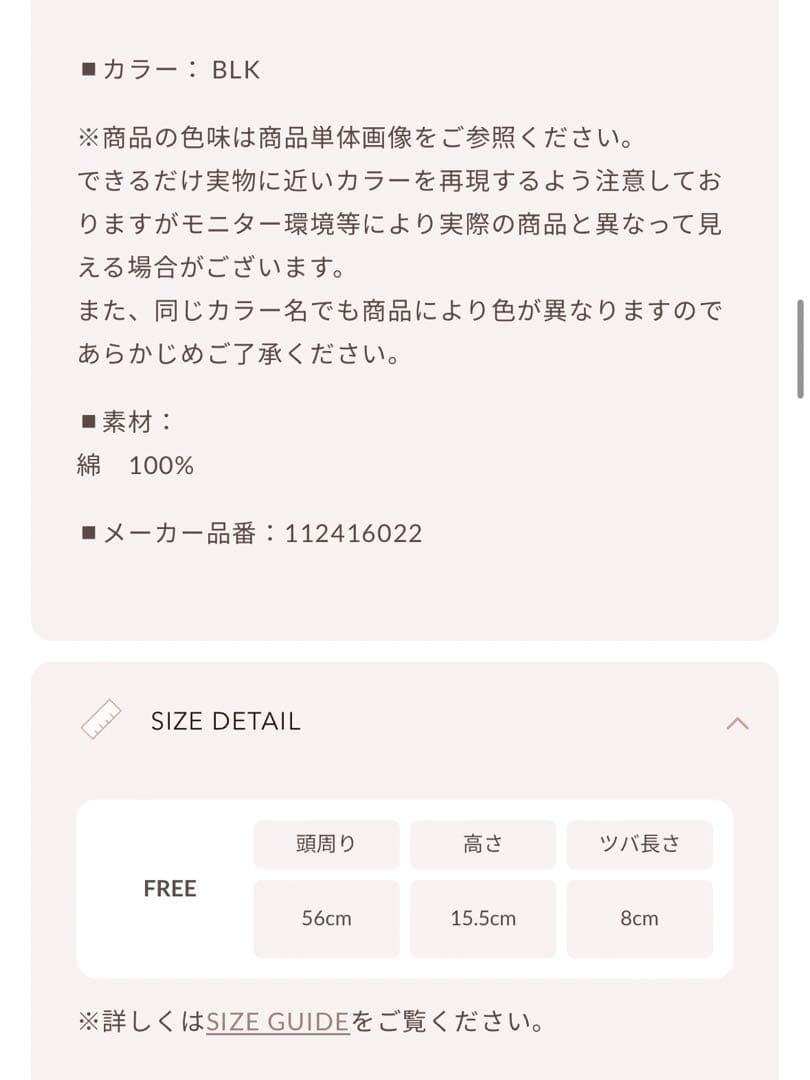Select the 高さ column header cell
This screenshot has width=810, height=1080.
(483, 844)
